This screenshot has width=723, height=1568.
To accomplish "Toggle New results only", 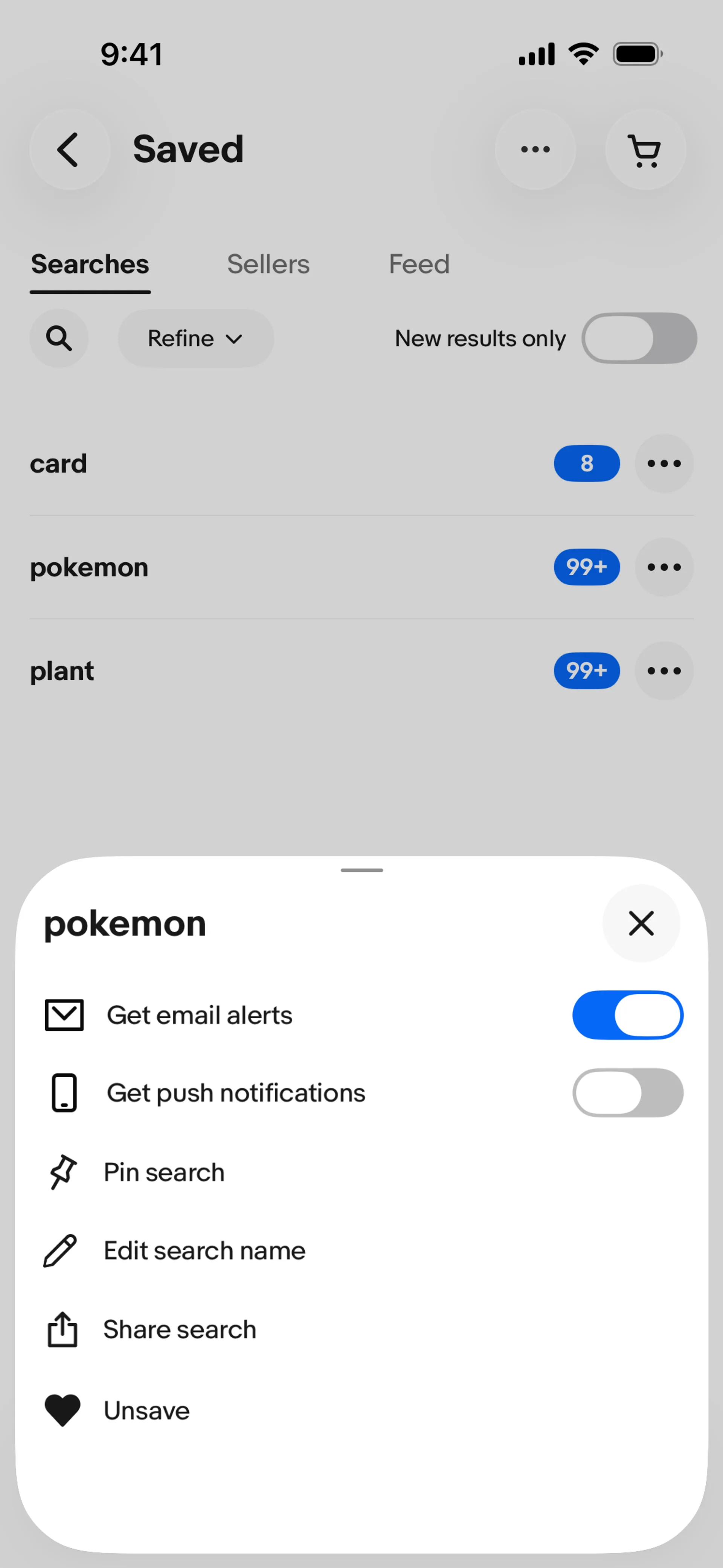I will 638,338.
